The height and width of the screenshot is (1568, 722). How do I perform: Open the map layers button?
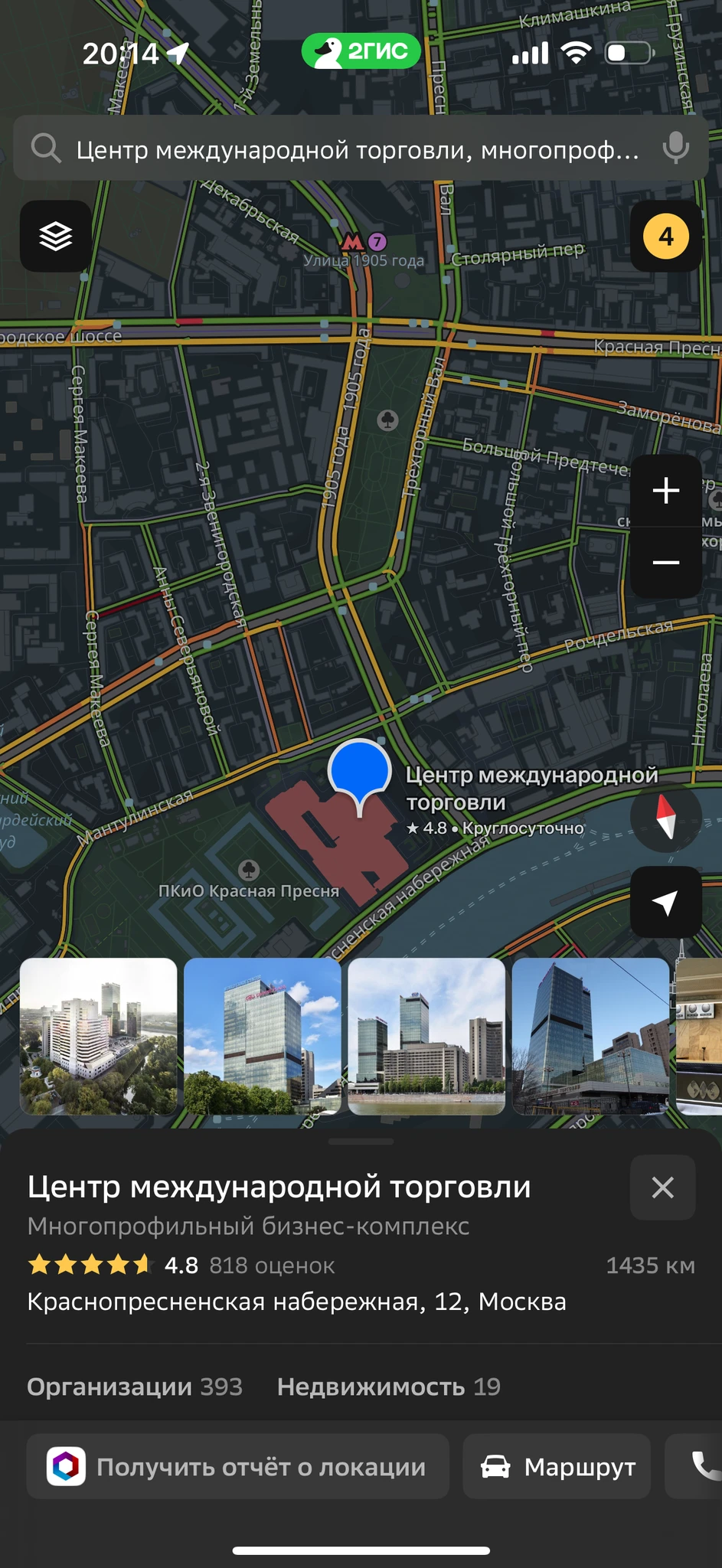coord(56,236)
